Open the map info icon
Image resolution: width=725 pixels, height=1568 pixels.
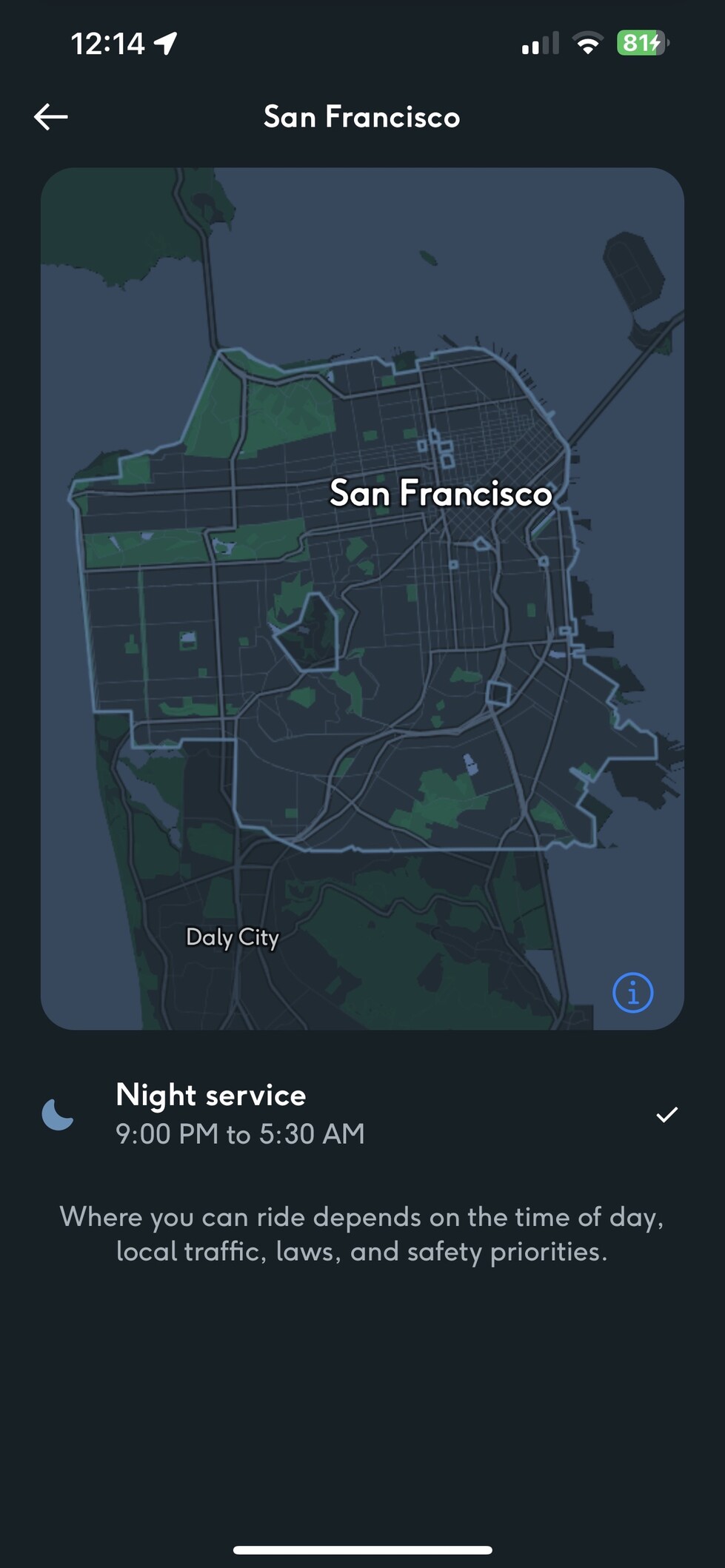(632, 992)
